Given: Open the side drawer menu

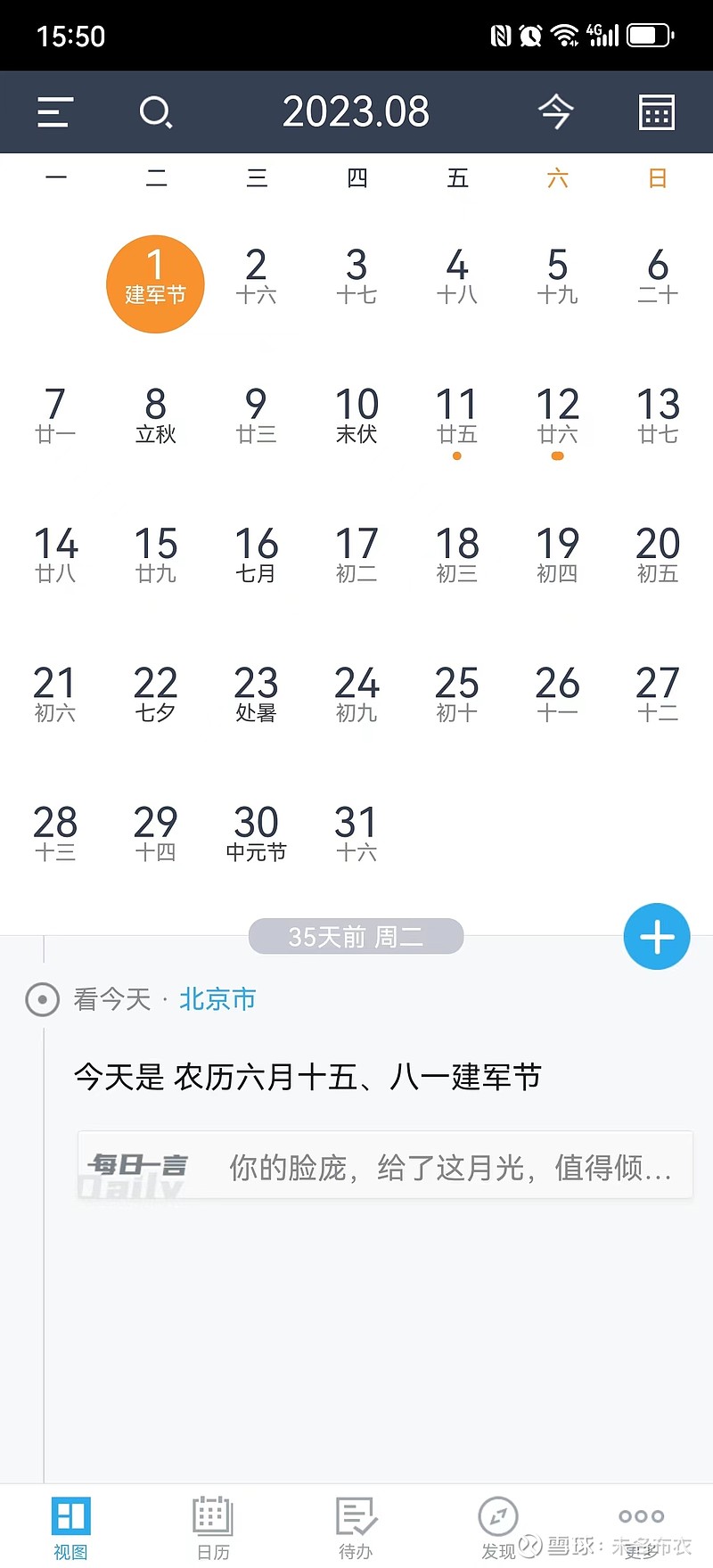Looking at the screenshot, I should pyautogui.click(x=54, y=112).
